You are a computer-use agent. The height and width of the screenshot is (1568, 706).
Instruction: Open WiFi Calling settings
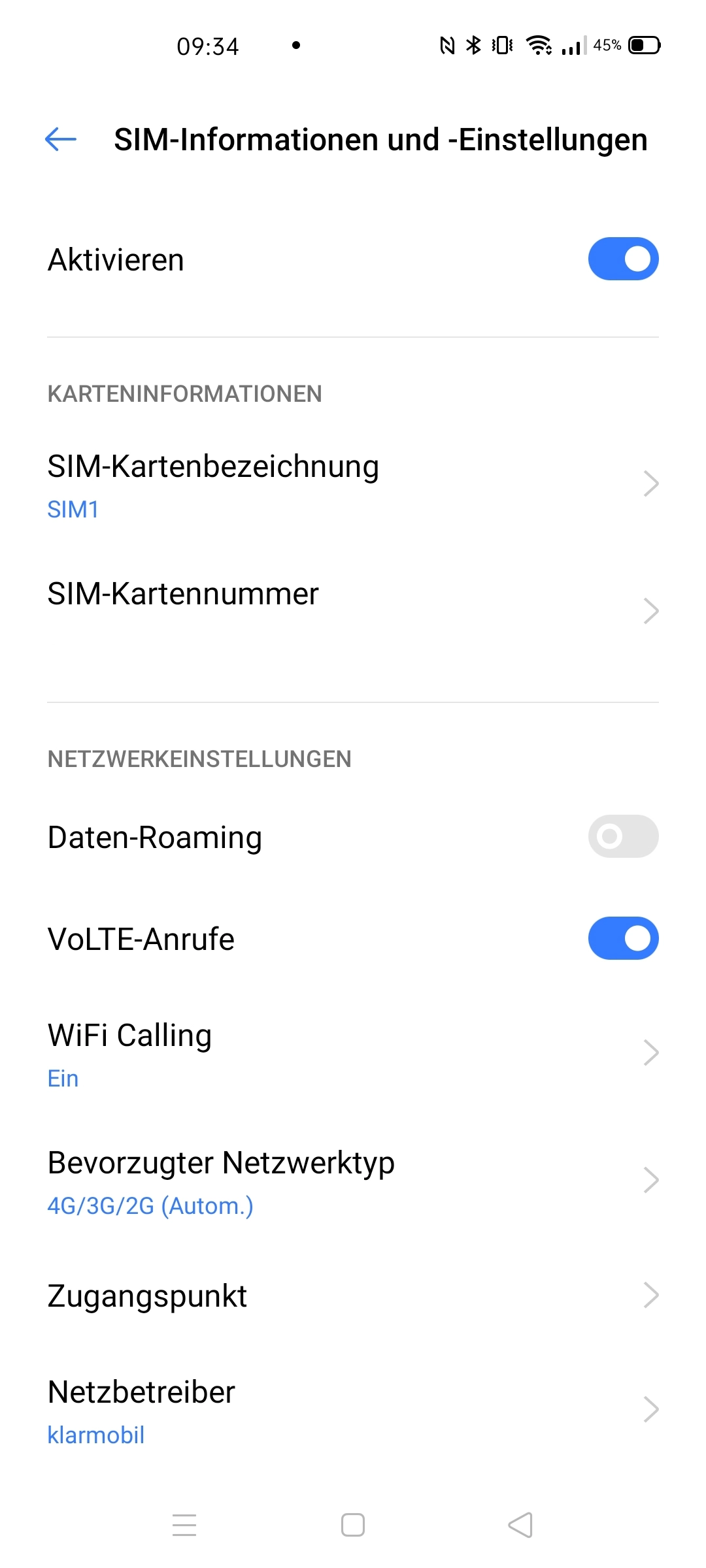pos(353,1053)
